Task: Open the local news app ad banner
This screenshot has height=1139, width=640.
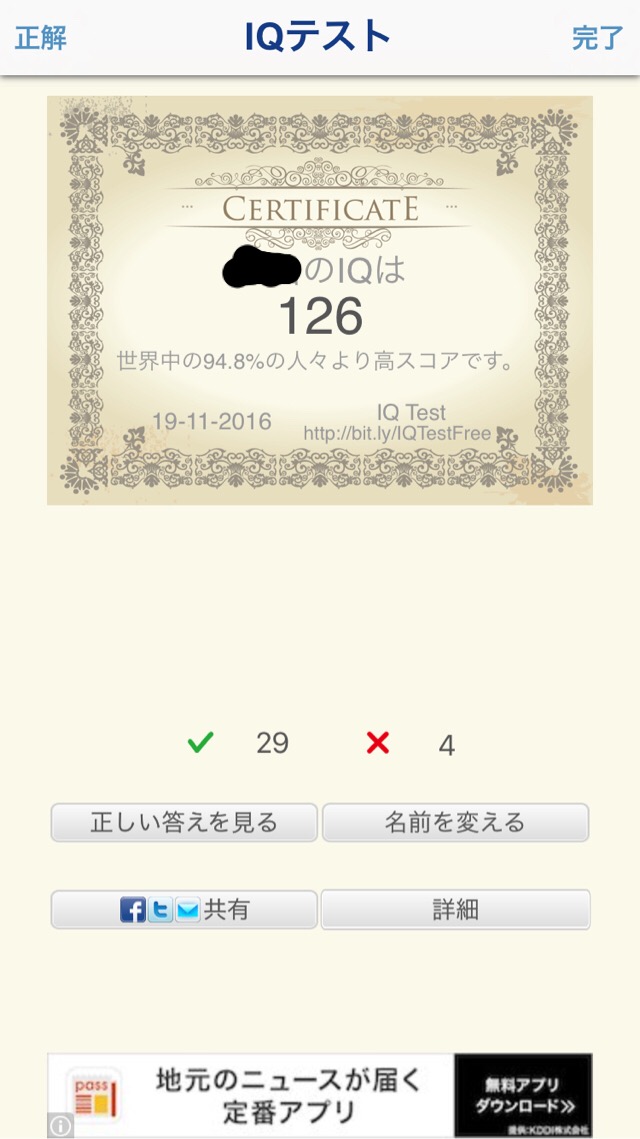Action: (320, 1095)
